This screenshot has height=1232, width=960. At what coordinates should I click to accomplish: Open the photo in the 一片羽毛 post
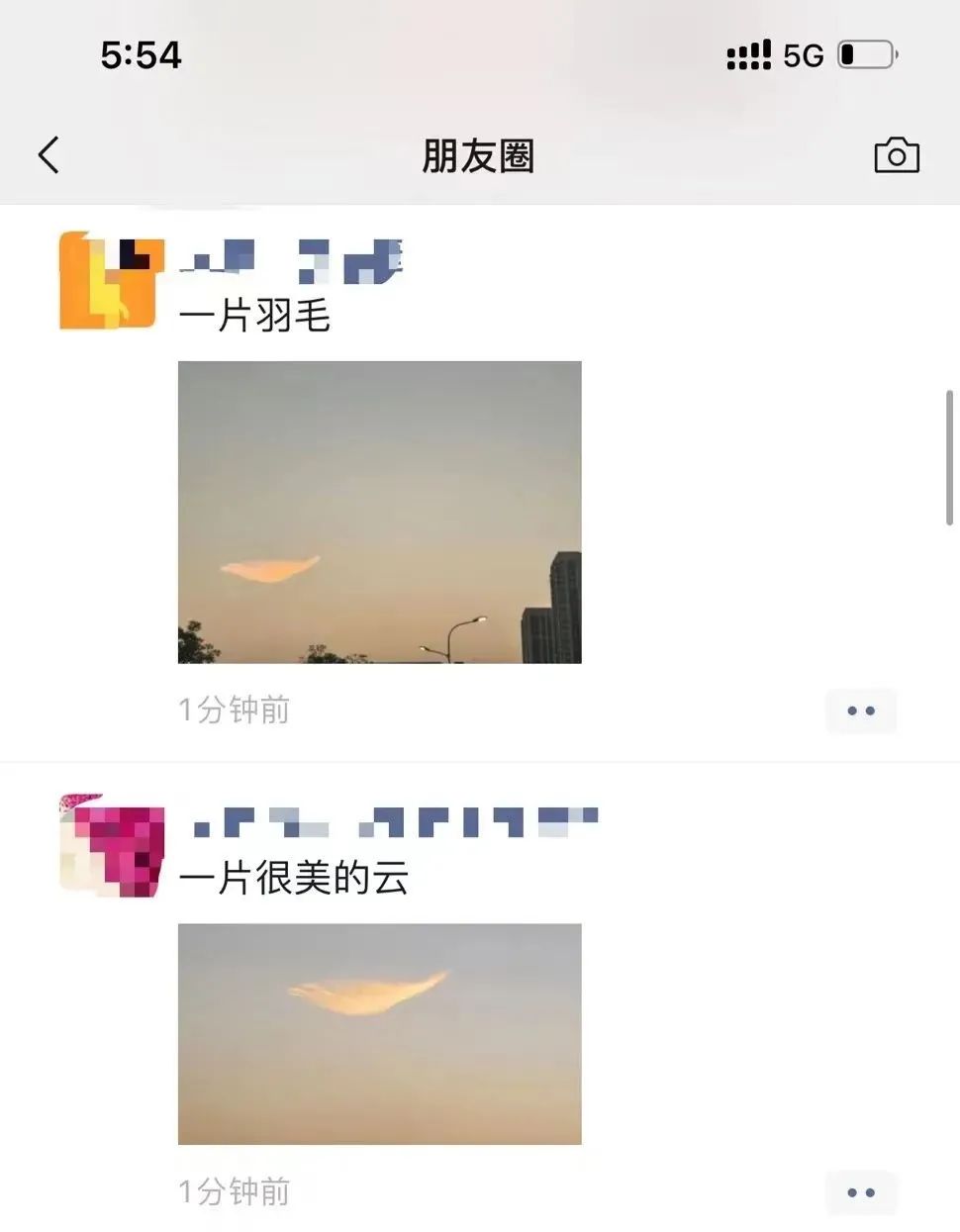point(379,512)
